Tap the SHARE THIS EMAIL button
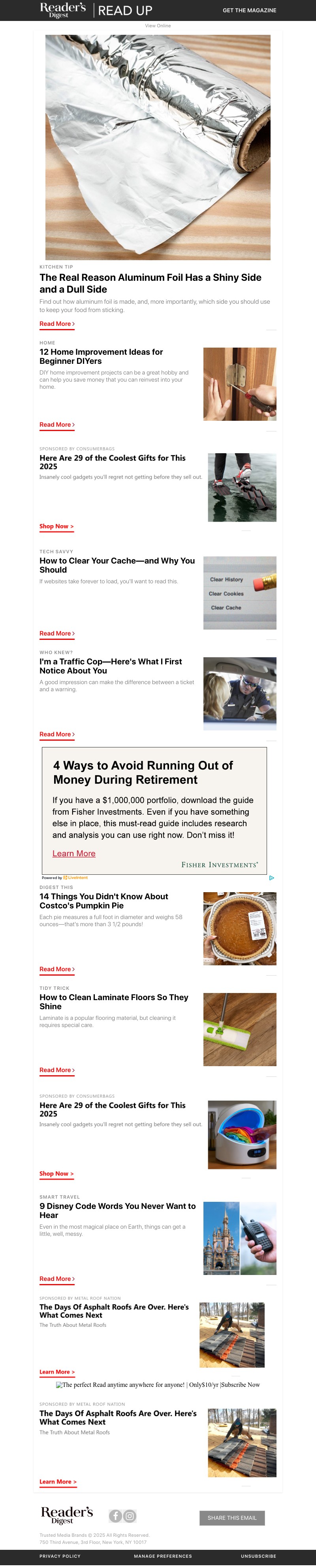316x1568 pixels. [231, 1517]
